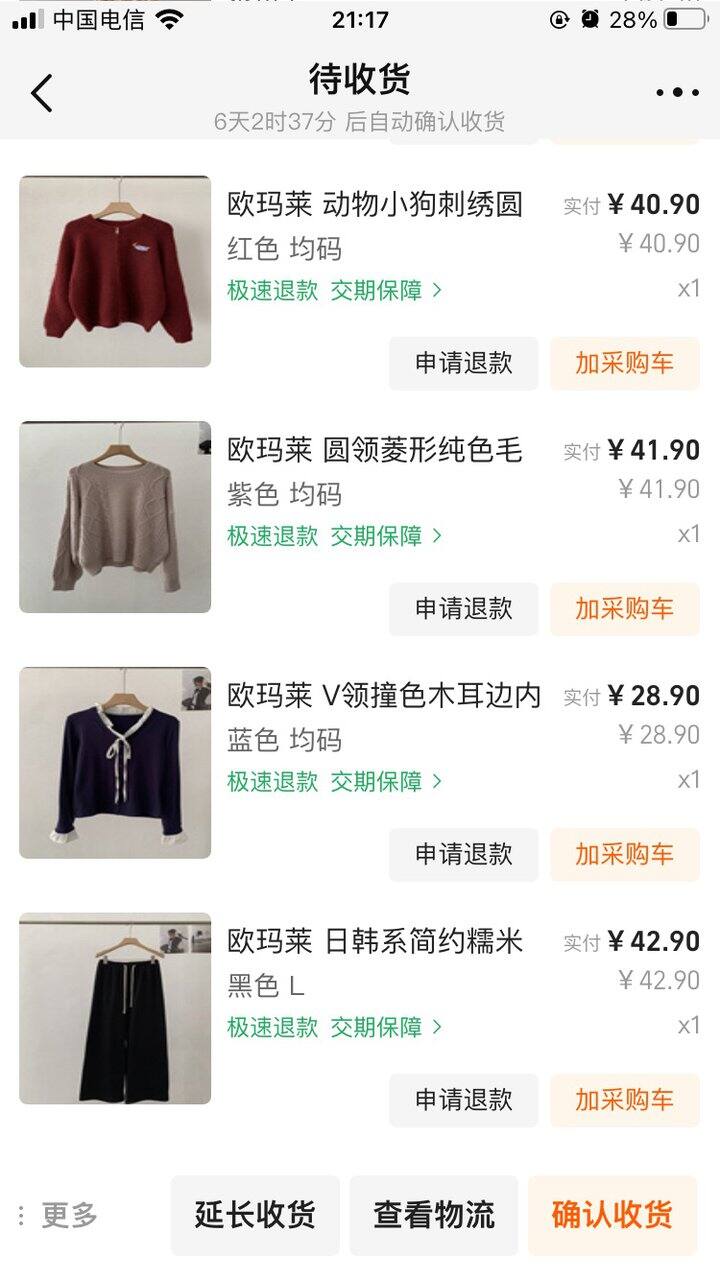
Task: Extend the receipt period with 延长收货
Action: 255,1215
